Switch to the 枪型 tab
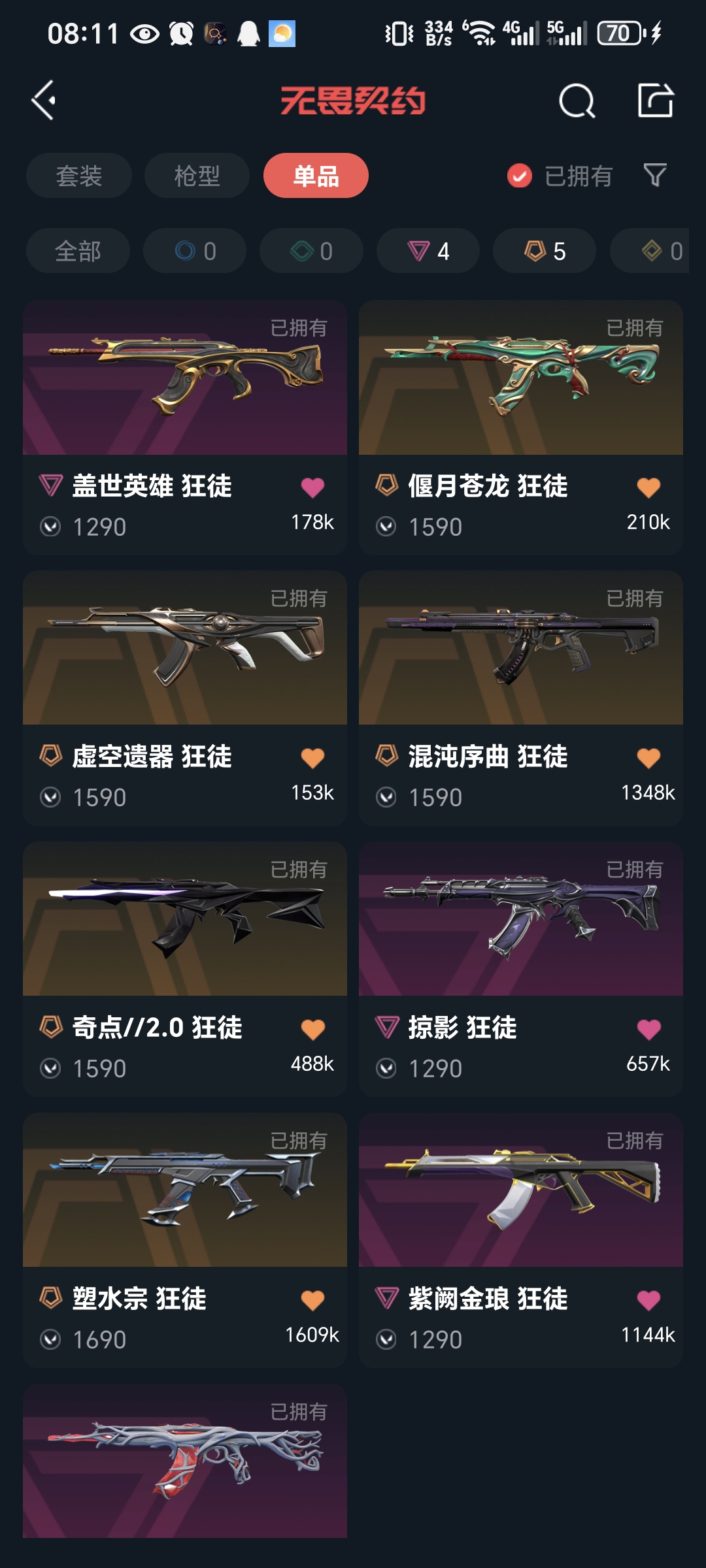Viewport: 706px width, 1568px height. click(x=197, y=176)
